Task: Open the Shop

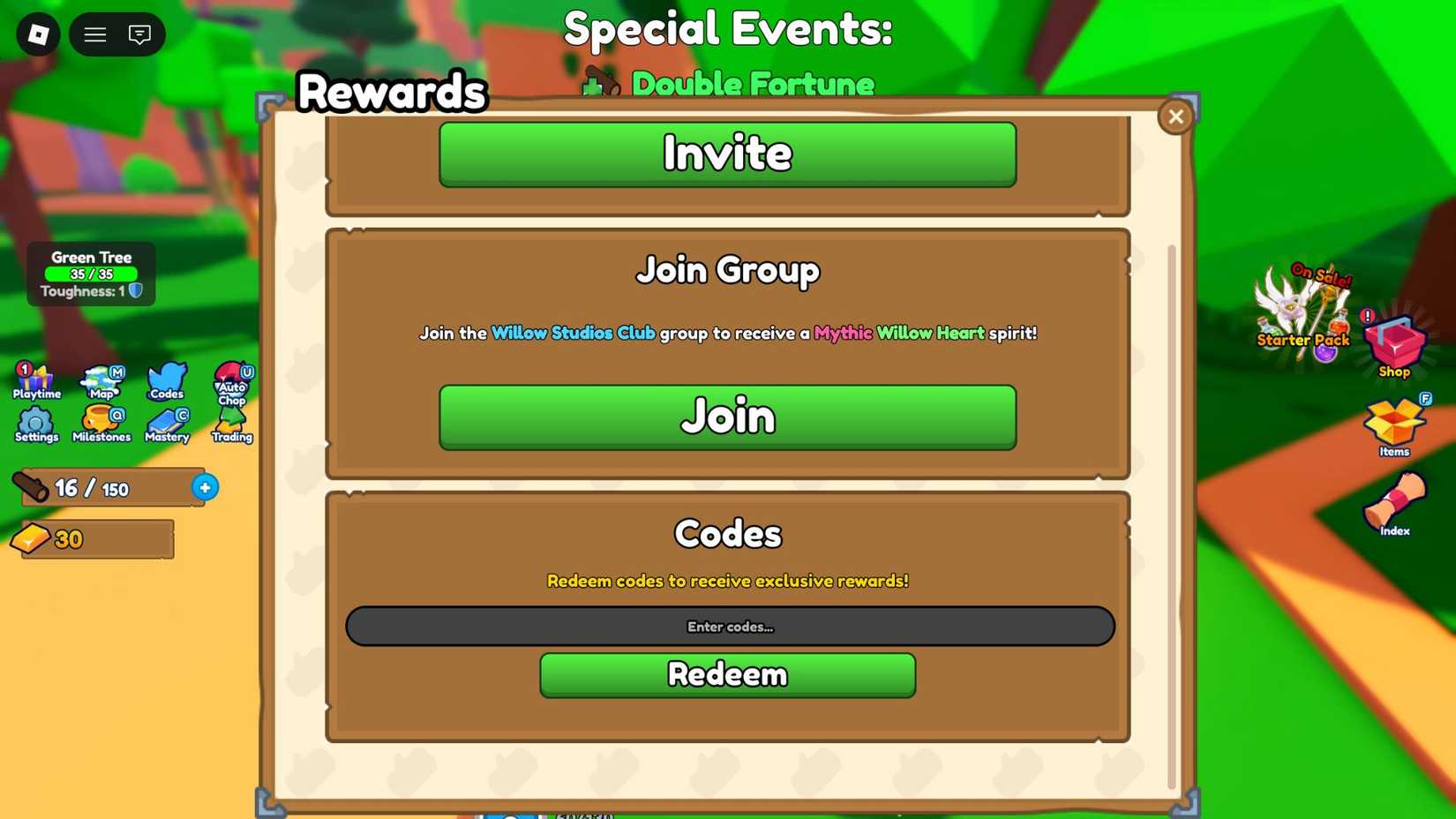Action: click(x=1394, y=347)
